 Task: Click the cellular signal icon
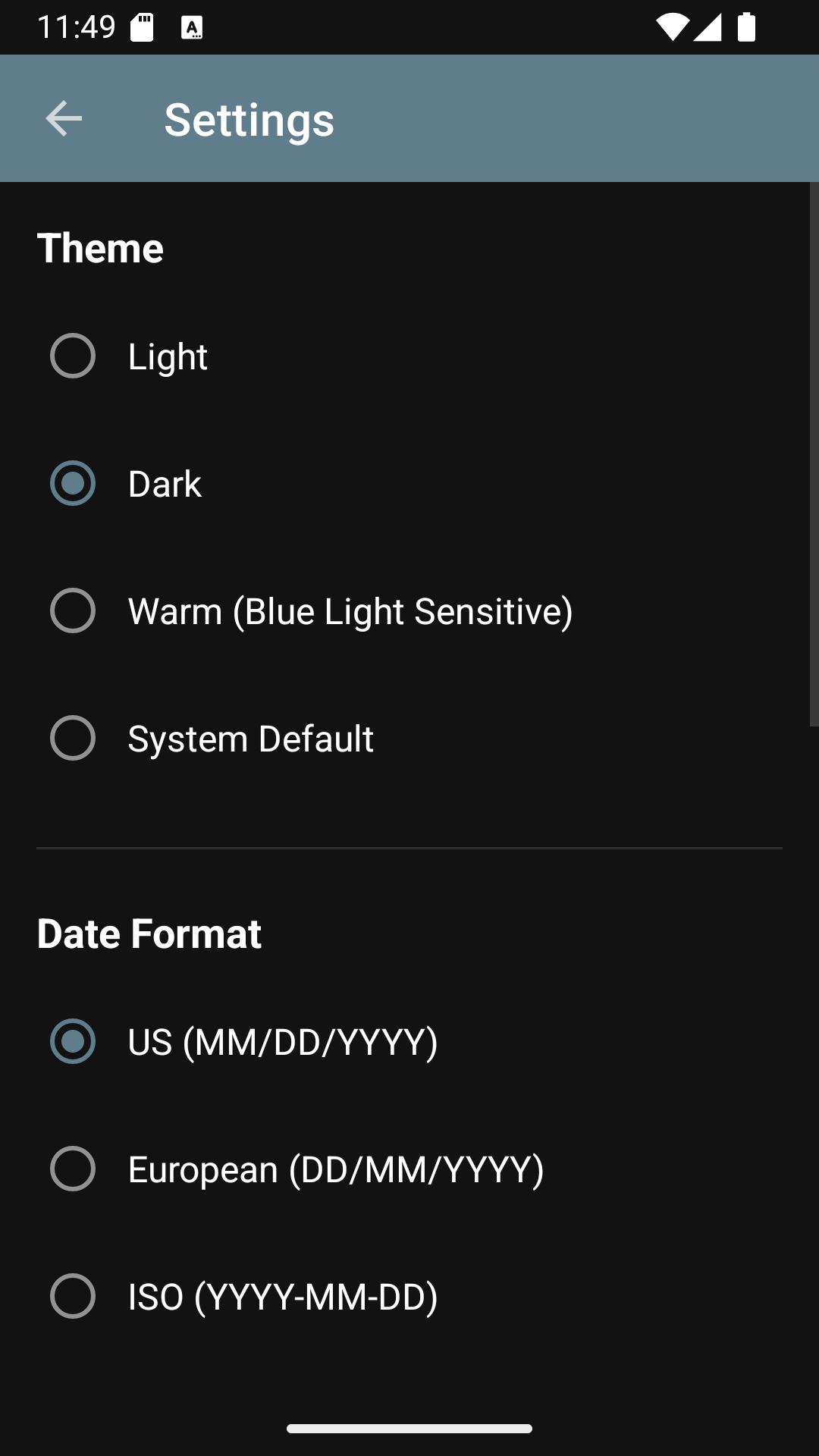(707, 28)
